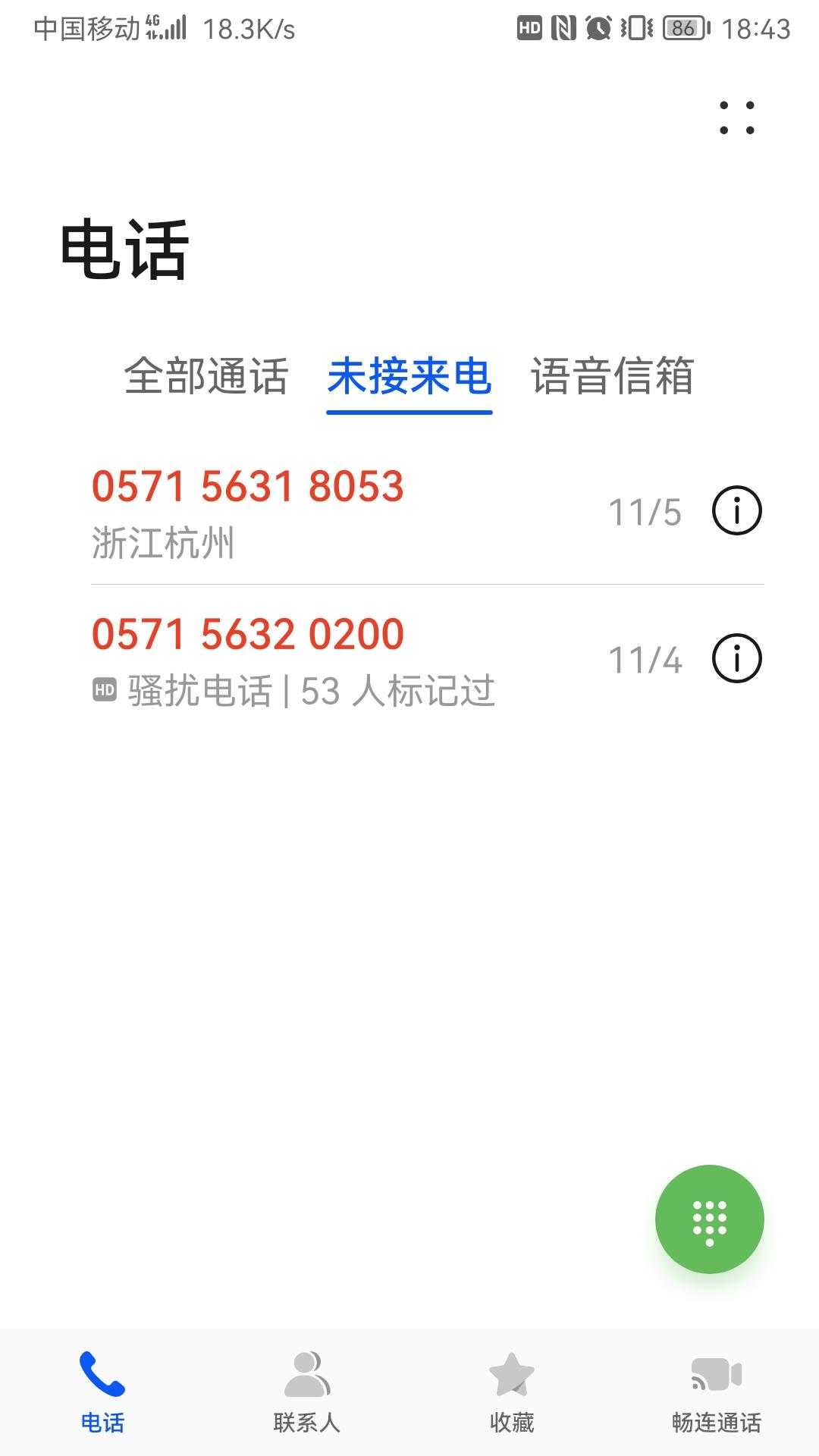Switch to the 语音信箱 tab

[x=613, y=376]
